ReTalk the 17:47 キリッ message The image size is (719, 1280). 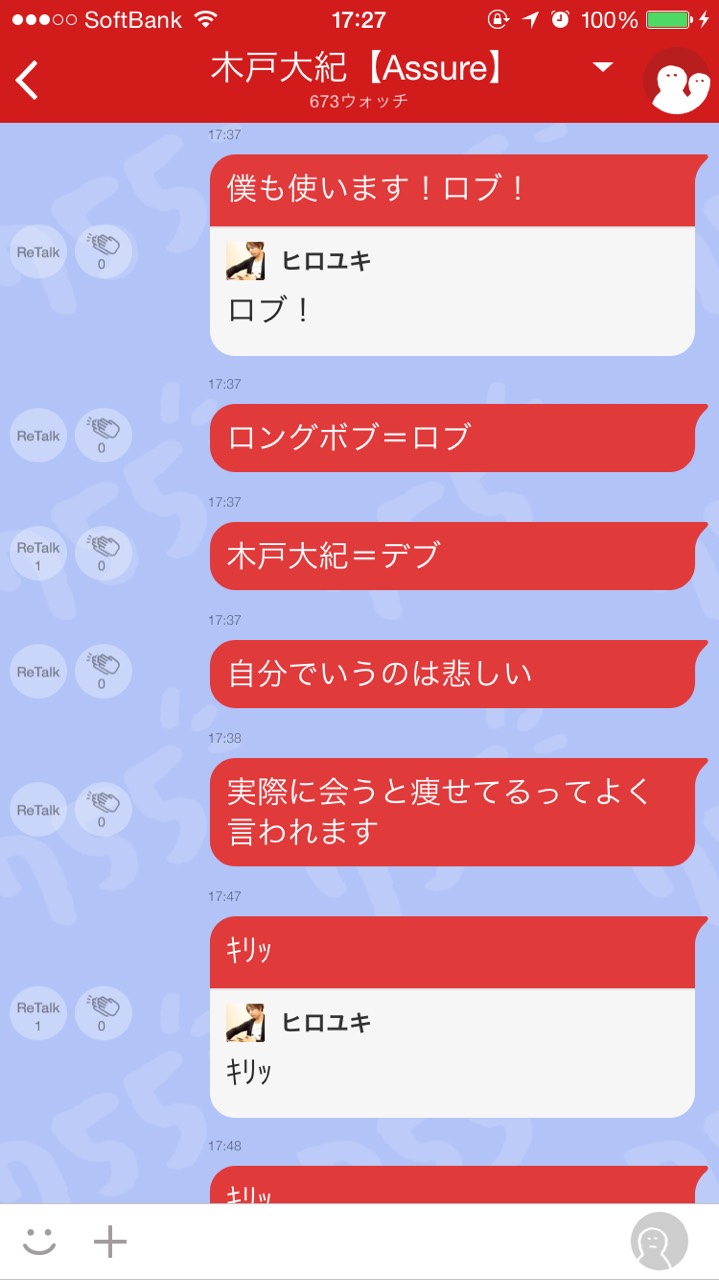pyautogui.click(x=38, y=1014)
